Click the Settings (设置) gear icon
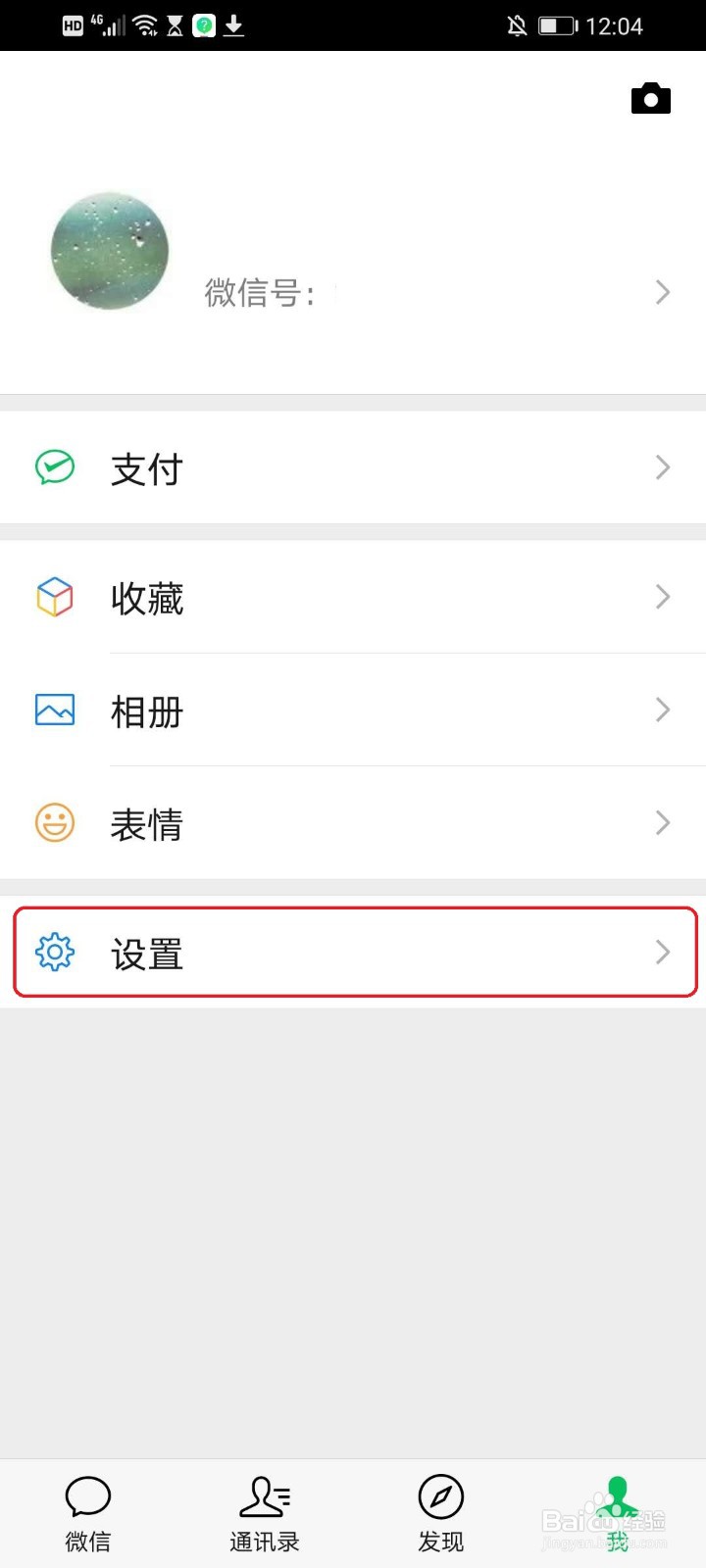This screenshot has height=1568, width=706. tap(55, 952)
